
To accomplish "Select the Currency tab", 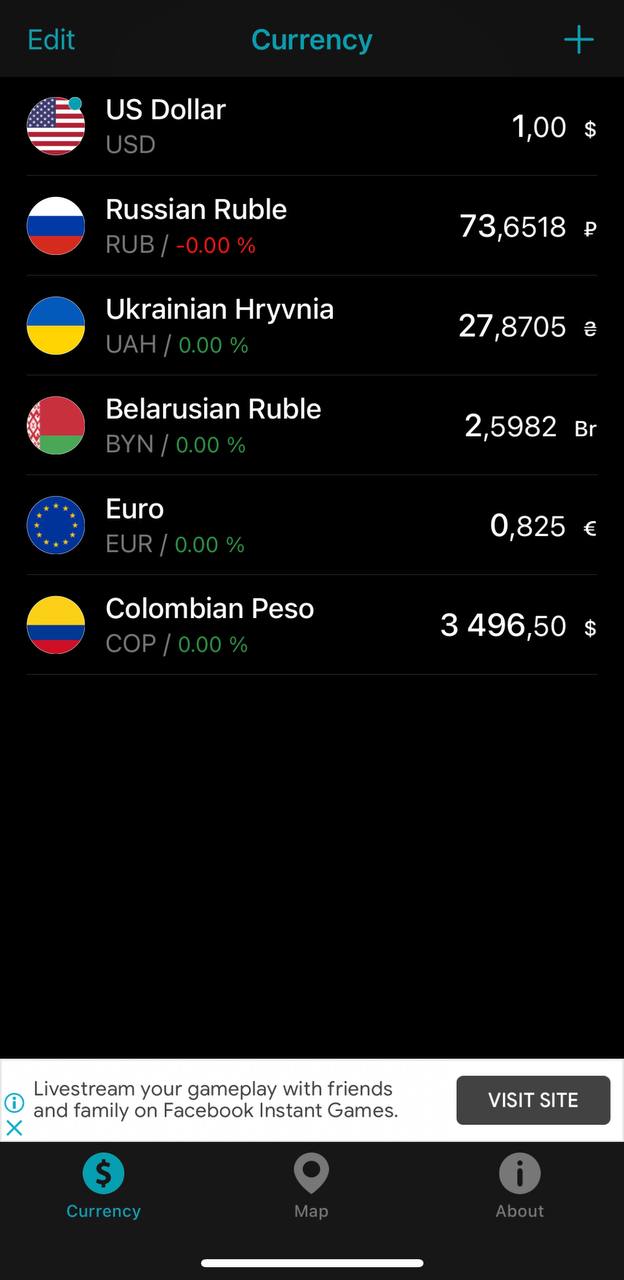I will [104, 1186].
